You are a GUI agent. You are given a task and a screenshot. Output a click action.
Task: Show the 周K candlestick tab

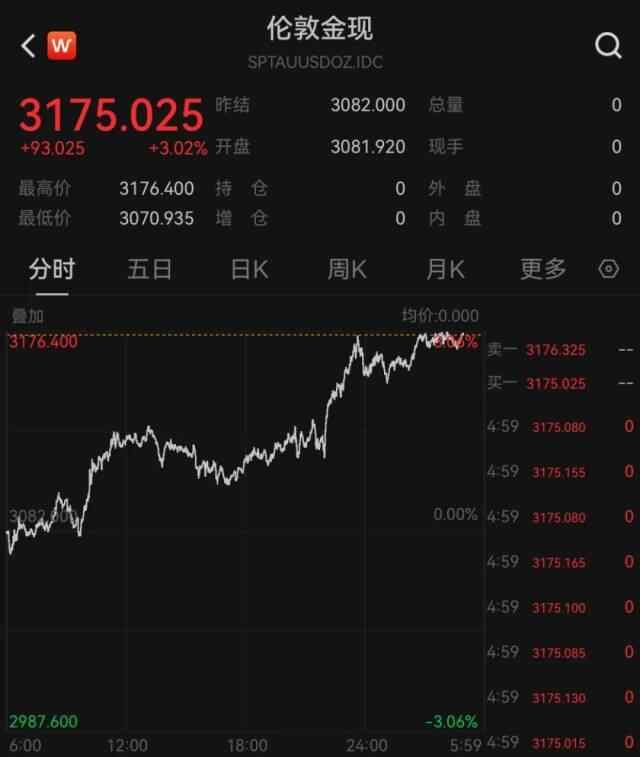(x=347, y=269)
